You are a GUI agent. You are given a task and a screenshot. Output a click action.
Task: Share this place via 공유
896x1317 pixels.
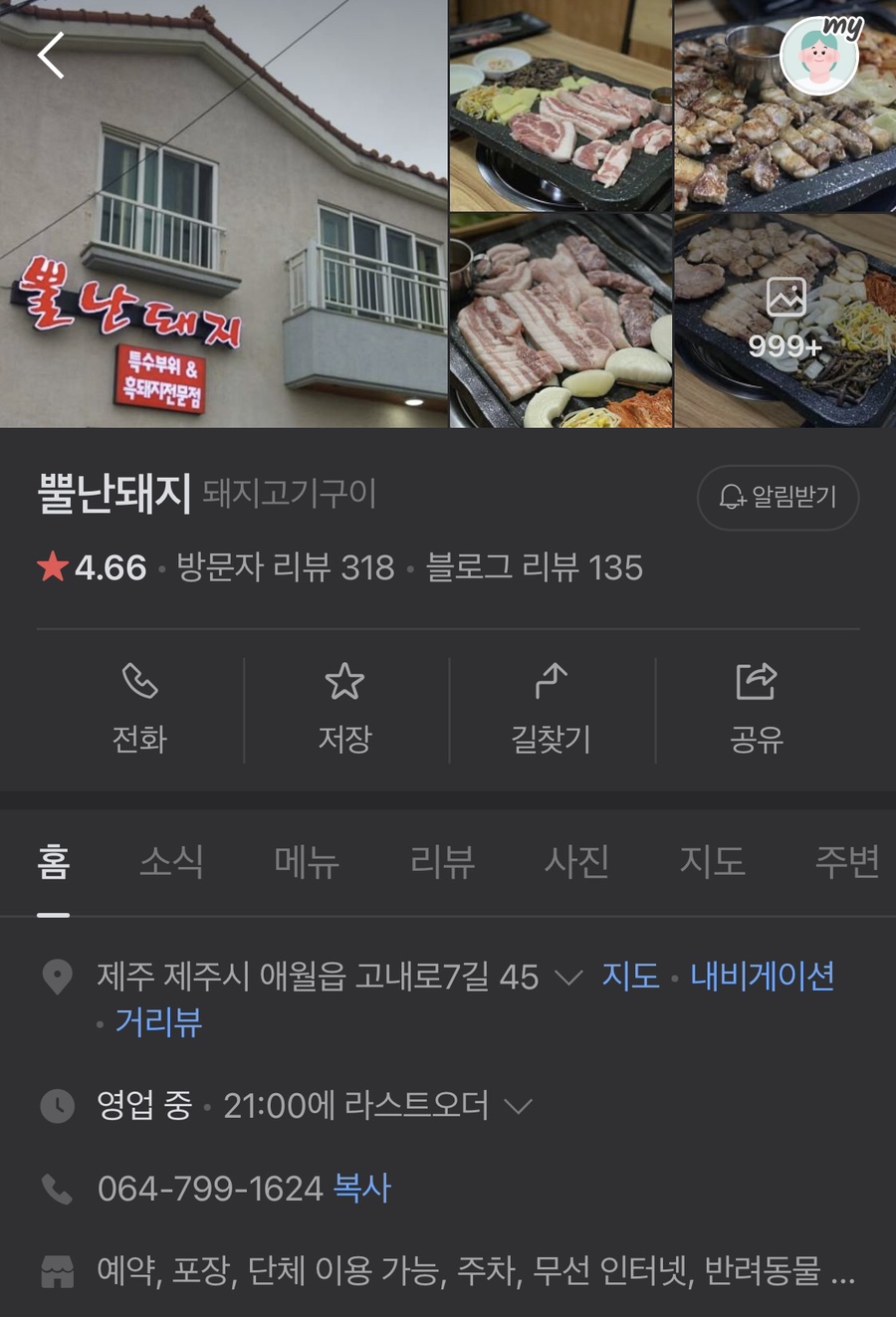(757, 709)
